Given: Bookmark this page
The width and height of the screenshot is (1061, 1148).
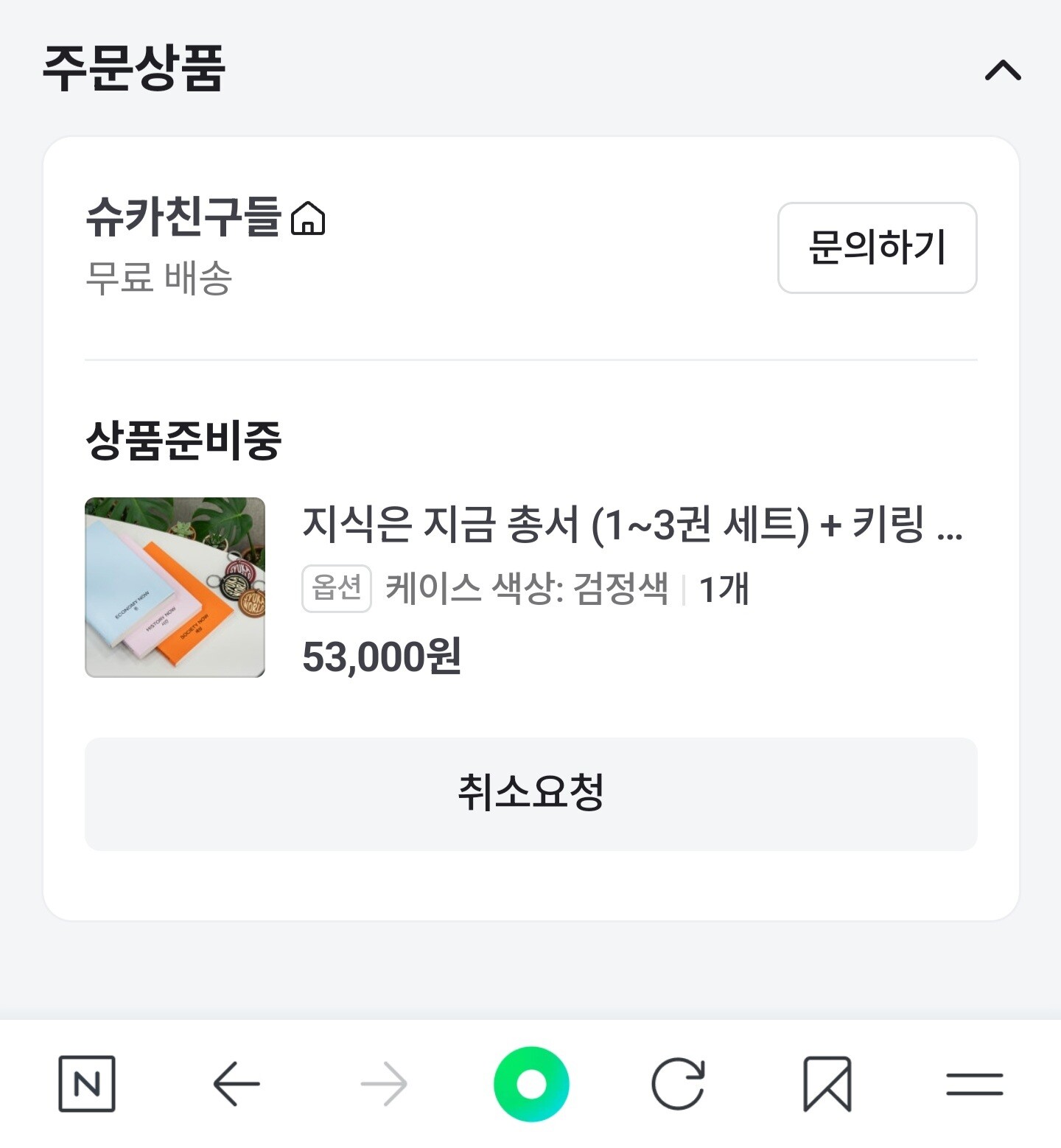Looking at the screenshot, I should 827,1083.
